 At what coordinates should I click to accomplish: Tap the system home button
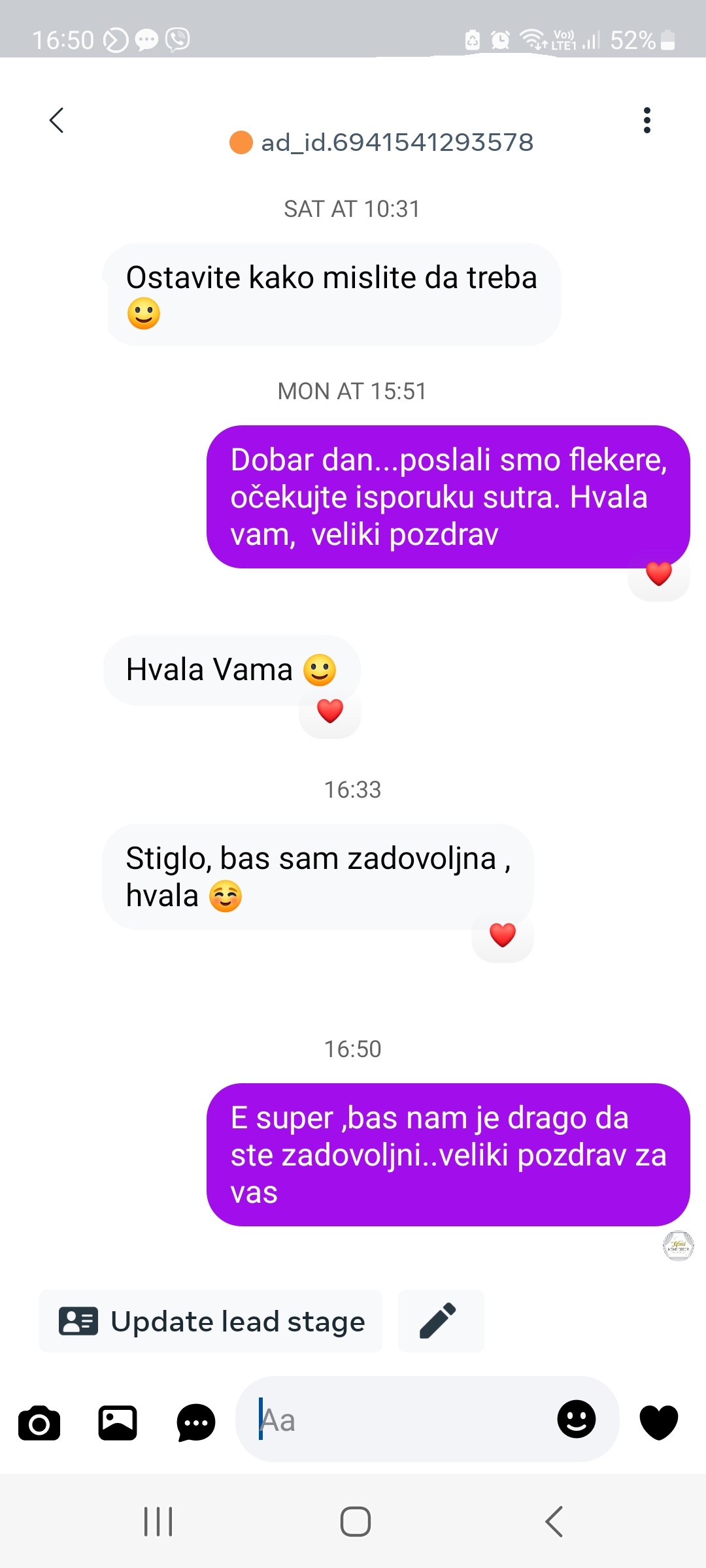[355, 1521]
